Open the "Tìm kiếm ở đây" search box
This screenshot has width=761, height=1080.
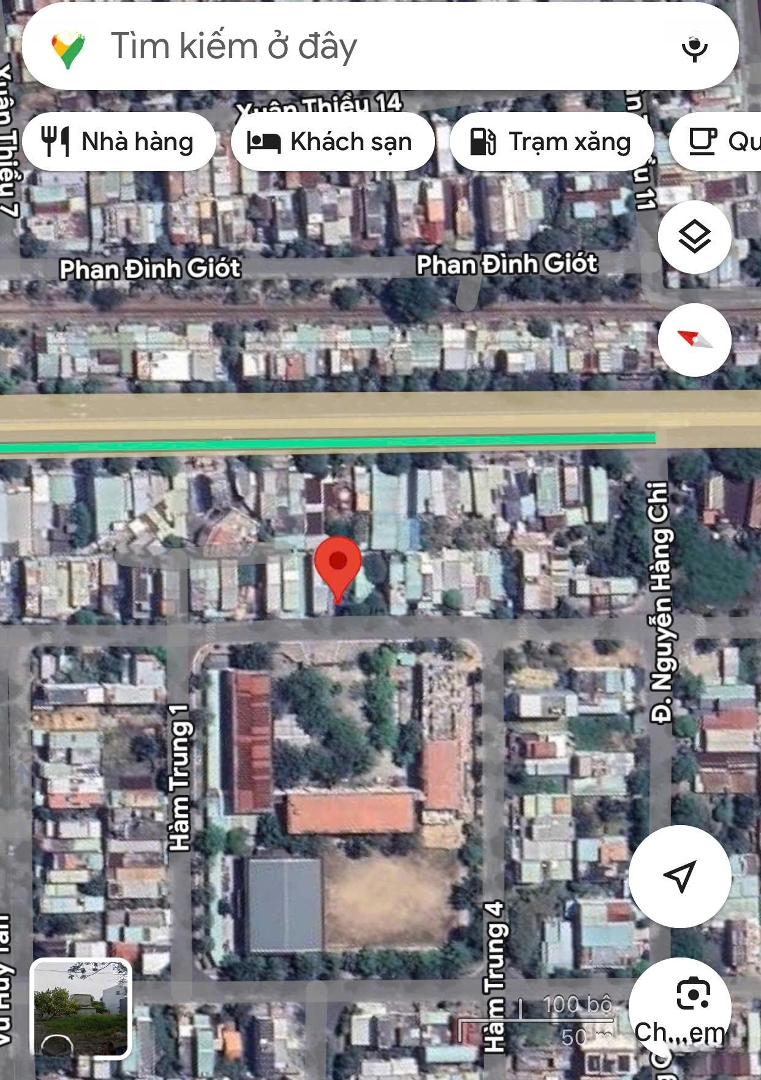(x=350, y=47)
